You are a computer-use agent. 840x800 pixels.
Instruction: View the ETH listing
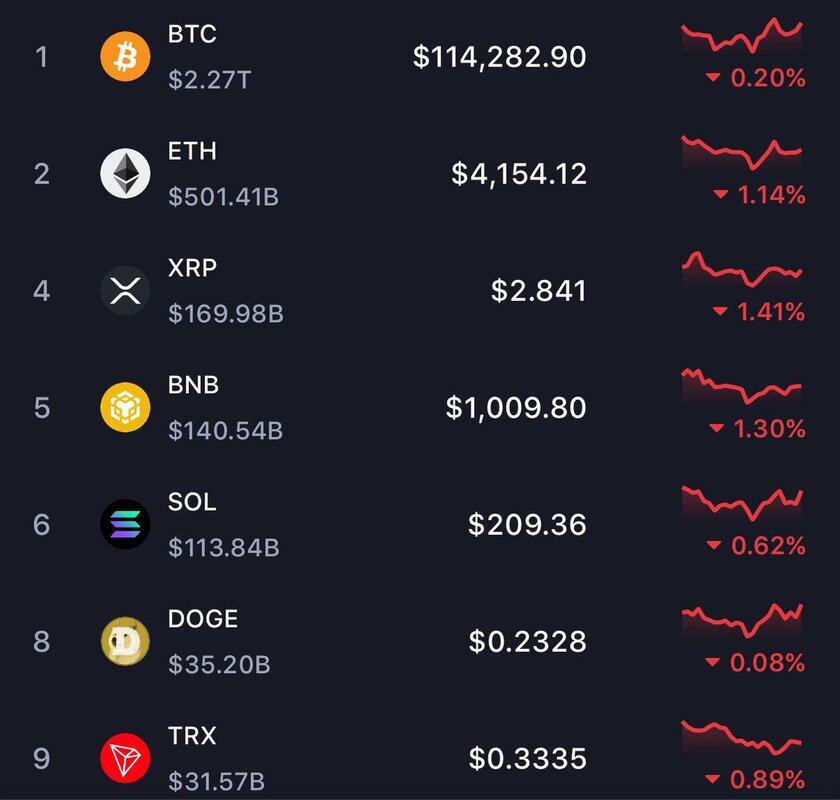point(420,174)
